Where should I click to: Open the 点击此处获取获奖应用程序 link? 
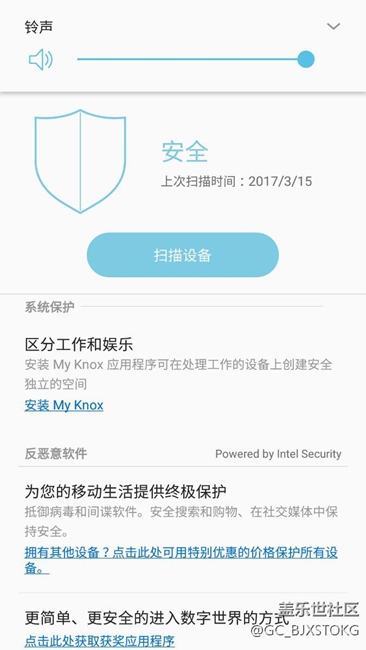point(99,641)
